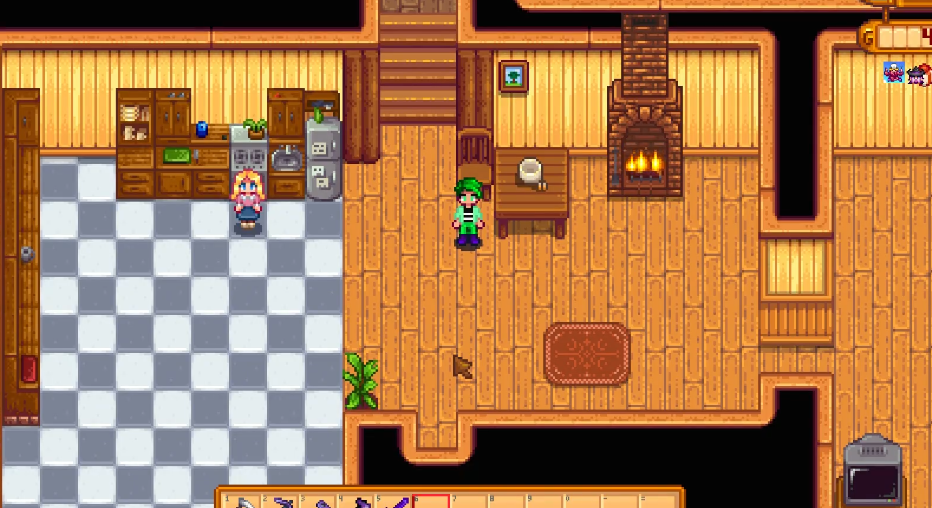Screen dimensions: 932x508
Task: Select toolbar slot 1
Action: tap(242, 502)
